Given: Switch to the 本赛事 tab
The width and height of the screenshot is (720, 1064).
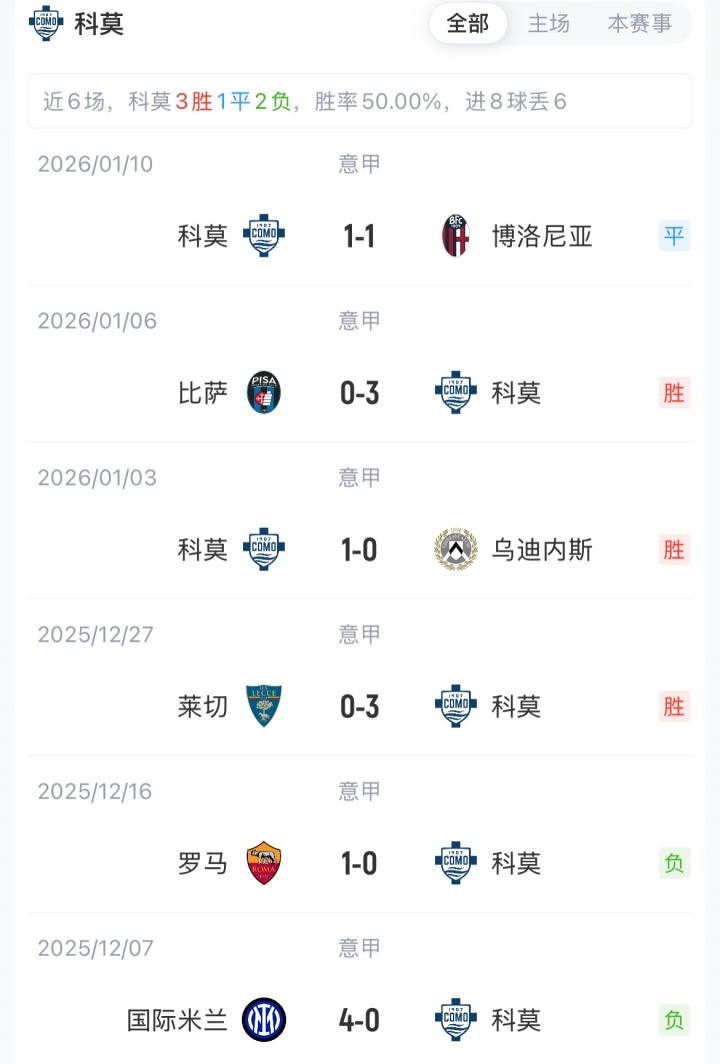Looking at the screenshot, I should (640, 24).
